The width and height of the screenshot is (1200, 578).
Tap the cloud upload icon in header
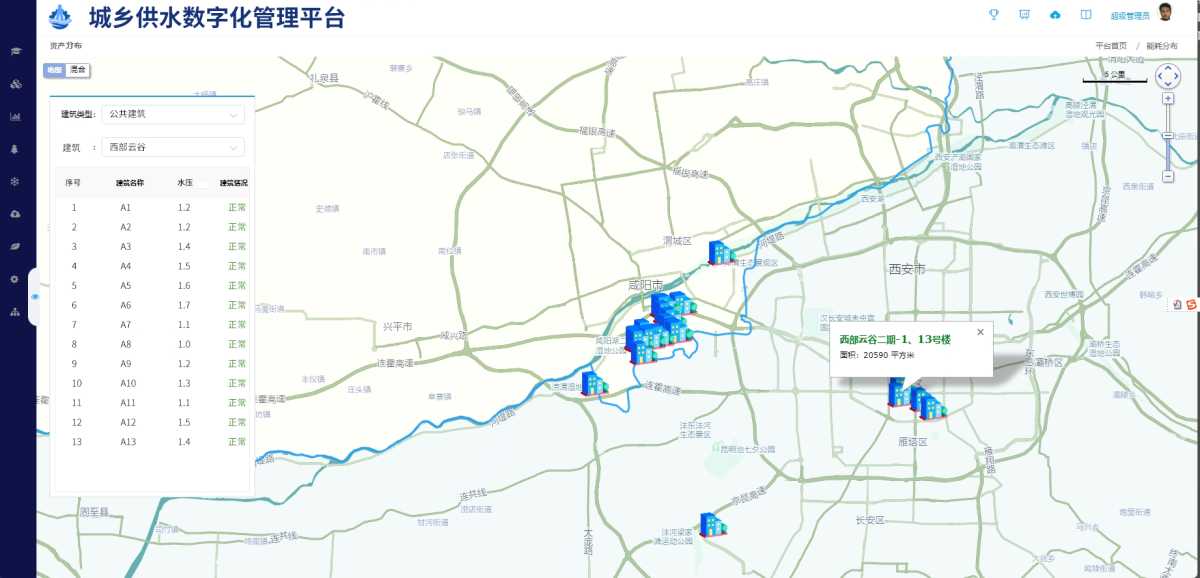click(x=1055, y=14)
